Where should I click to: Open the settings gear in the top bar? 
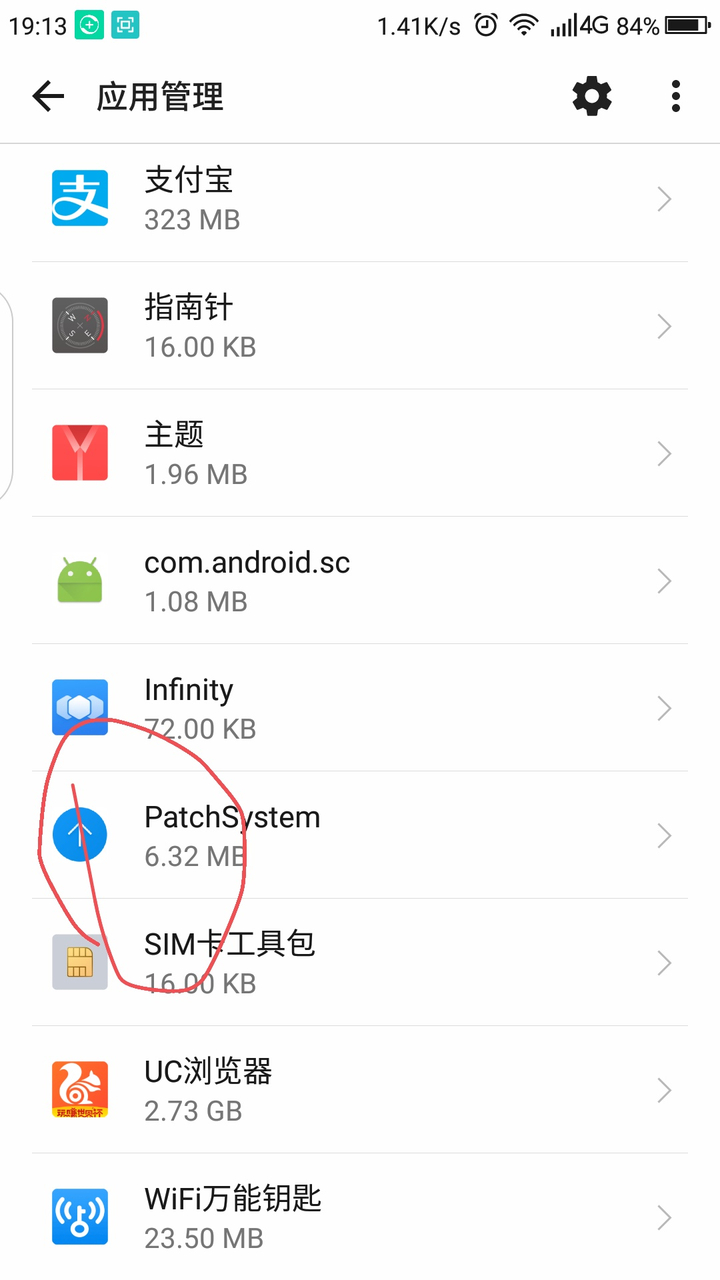click(591, 96)
